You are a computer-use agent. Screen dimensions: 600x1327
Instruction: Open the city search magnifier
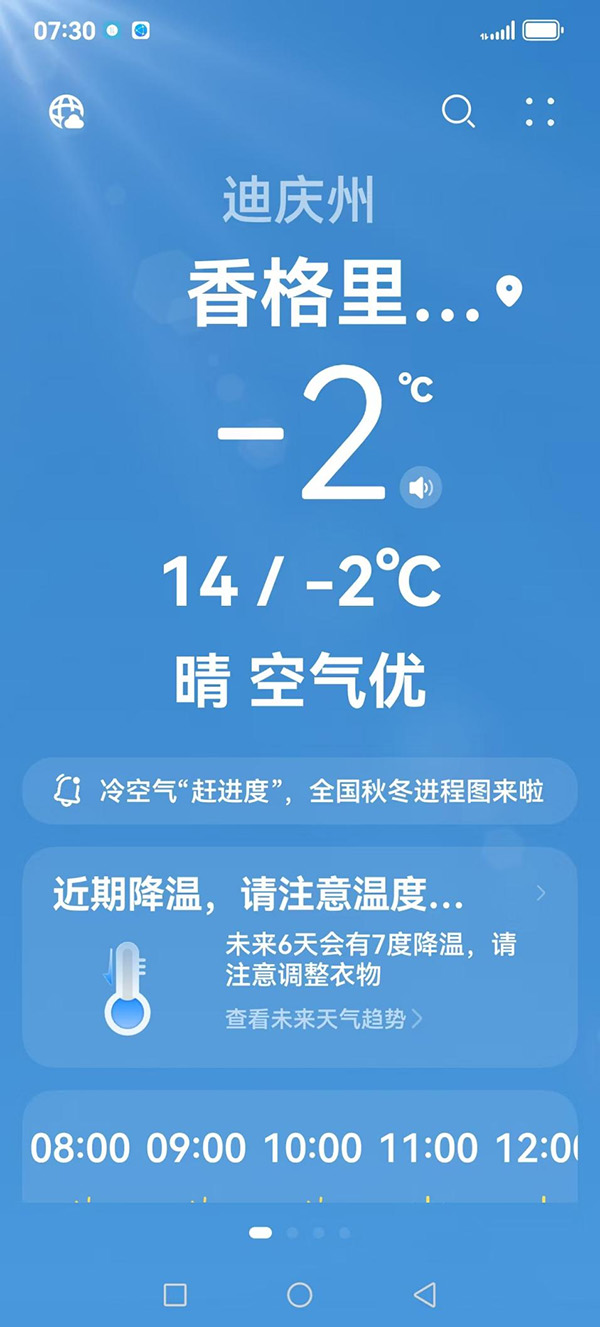point(458,112)
